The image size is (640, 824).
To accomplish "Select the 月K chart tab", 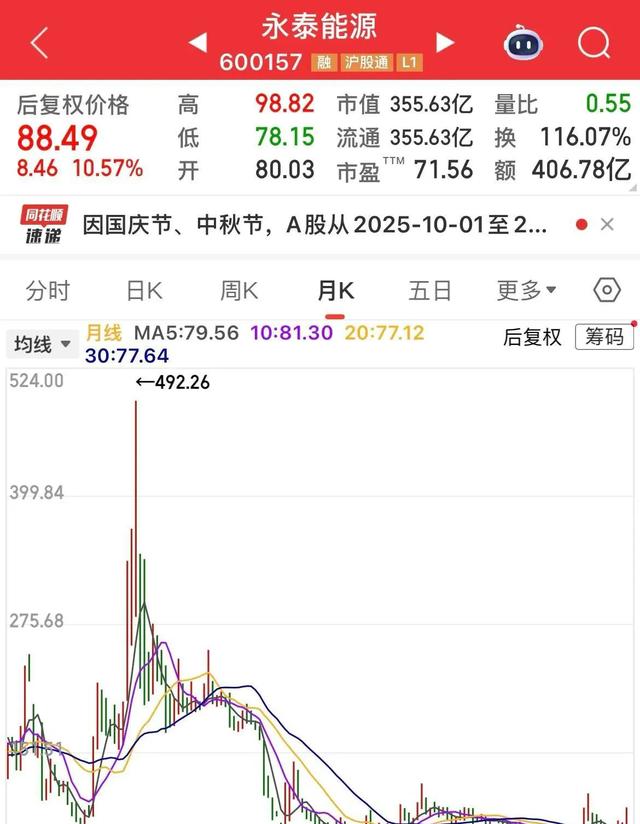I will pyautogui.click(x=335, y=291).
